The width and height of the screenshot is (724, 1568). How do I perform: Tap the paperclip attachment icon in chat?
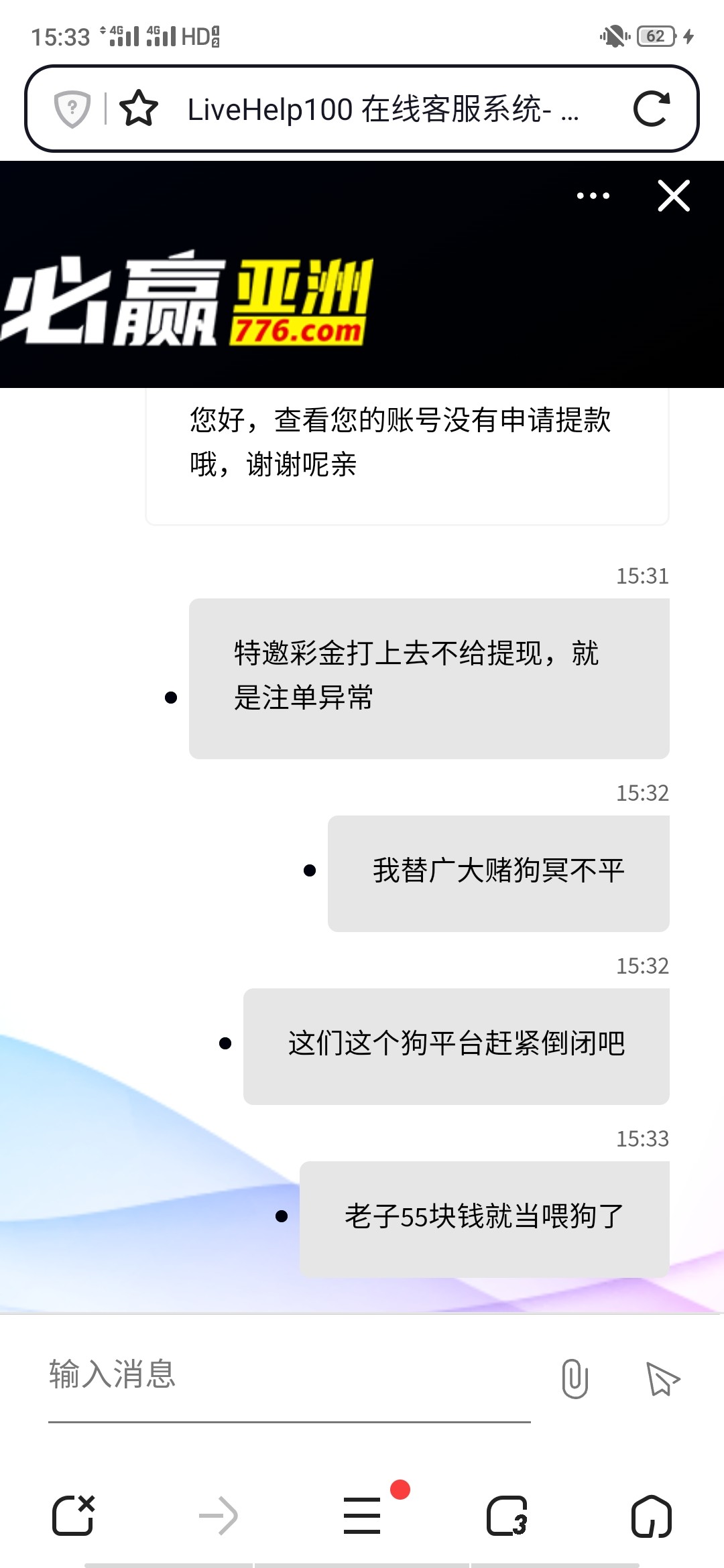(x=575, y=1378)
